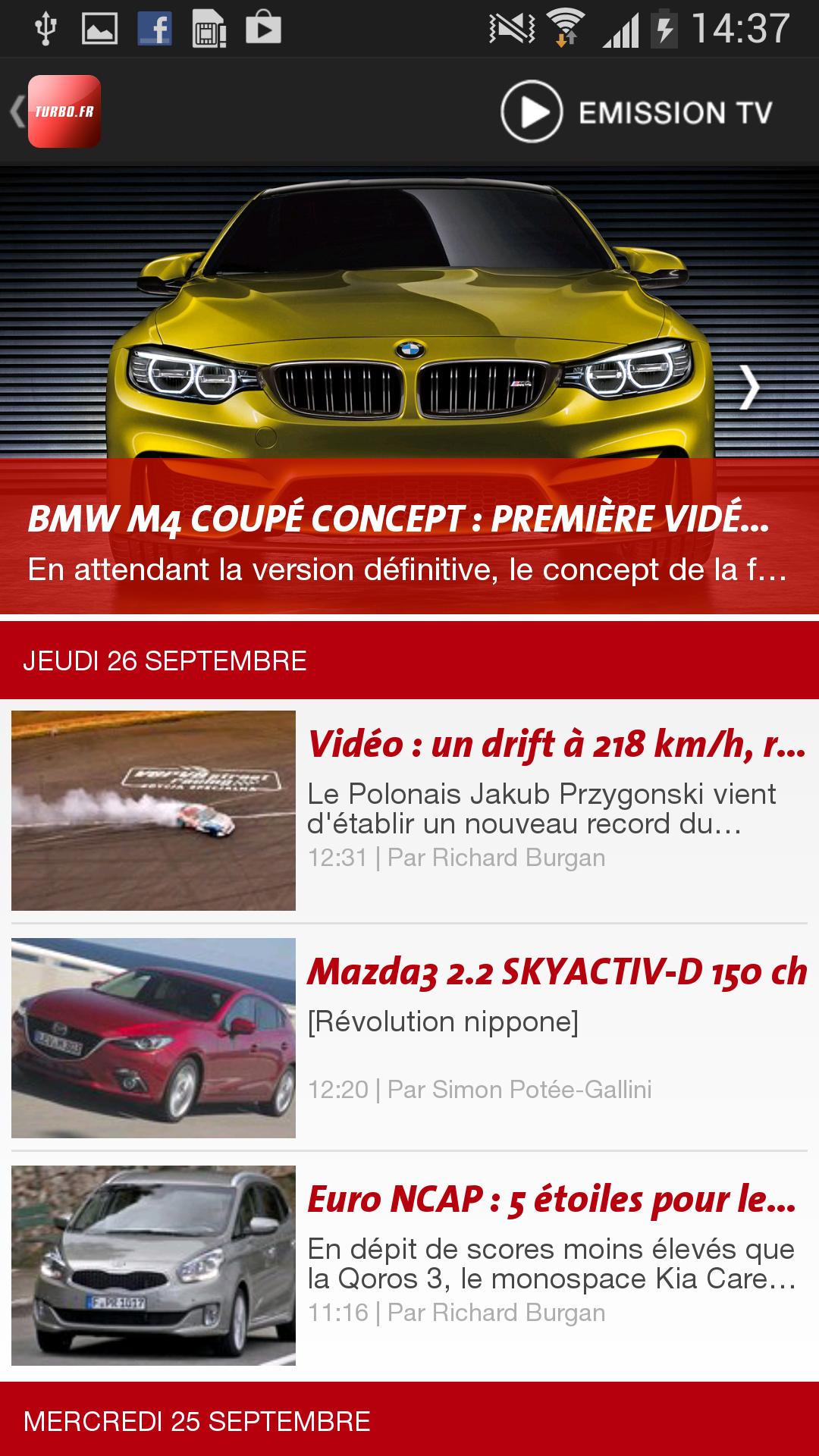Show the next featured article with the arrow
The image size is (819, 1456).
tap(749, 388)
